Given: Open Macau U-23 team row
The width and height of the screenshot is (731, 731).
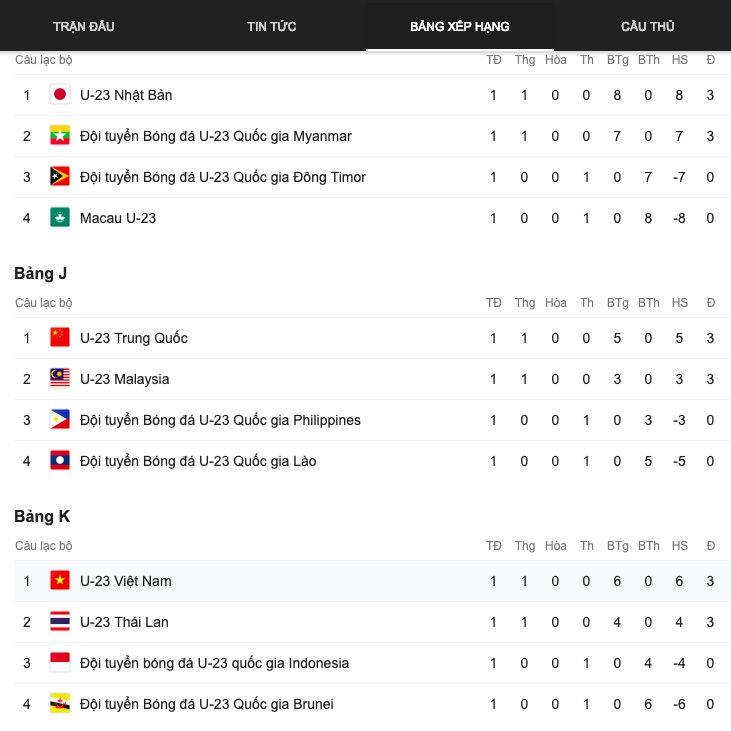Looking at the screenshot, I should 118,218.
